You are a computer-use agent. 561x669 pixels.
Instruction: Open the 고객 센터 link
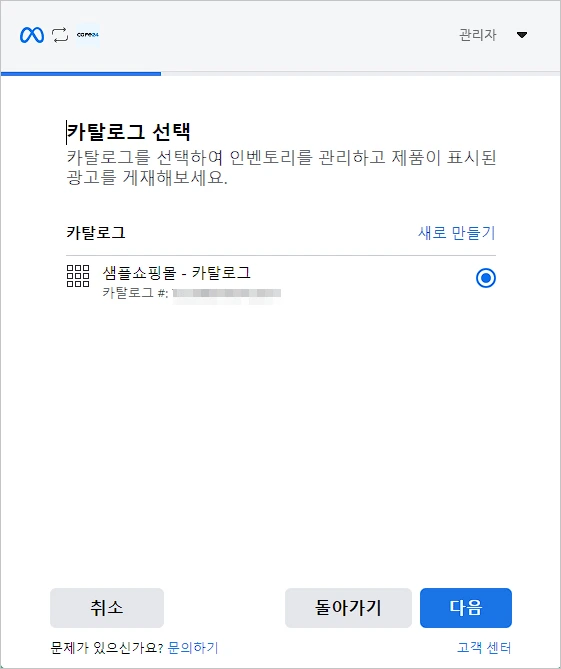tap(484, 648)
